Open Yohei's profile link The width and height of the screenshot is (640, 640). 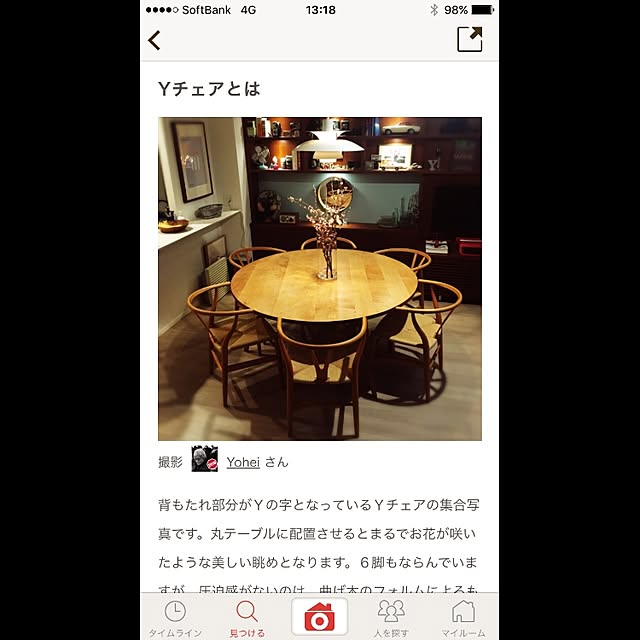242,462
